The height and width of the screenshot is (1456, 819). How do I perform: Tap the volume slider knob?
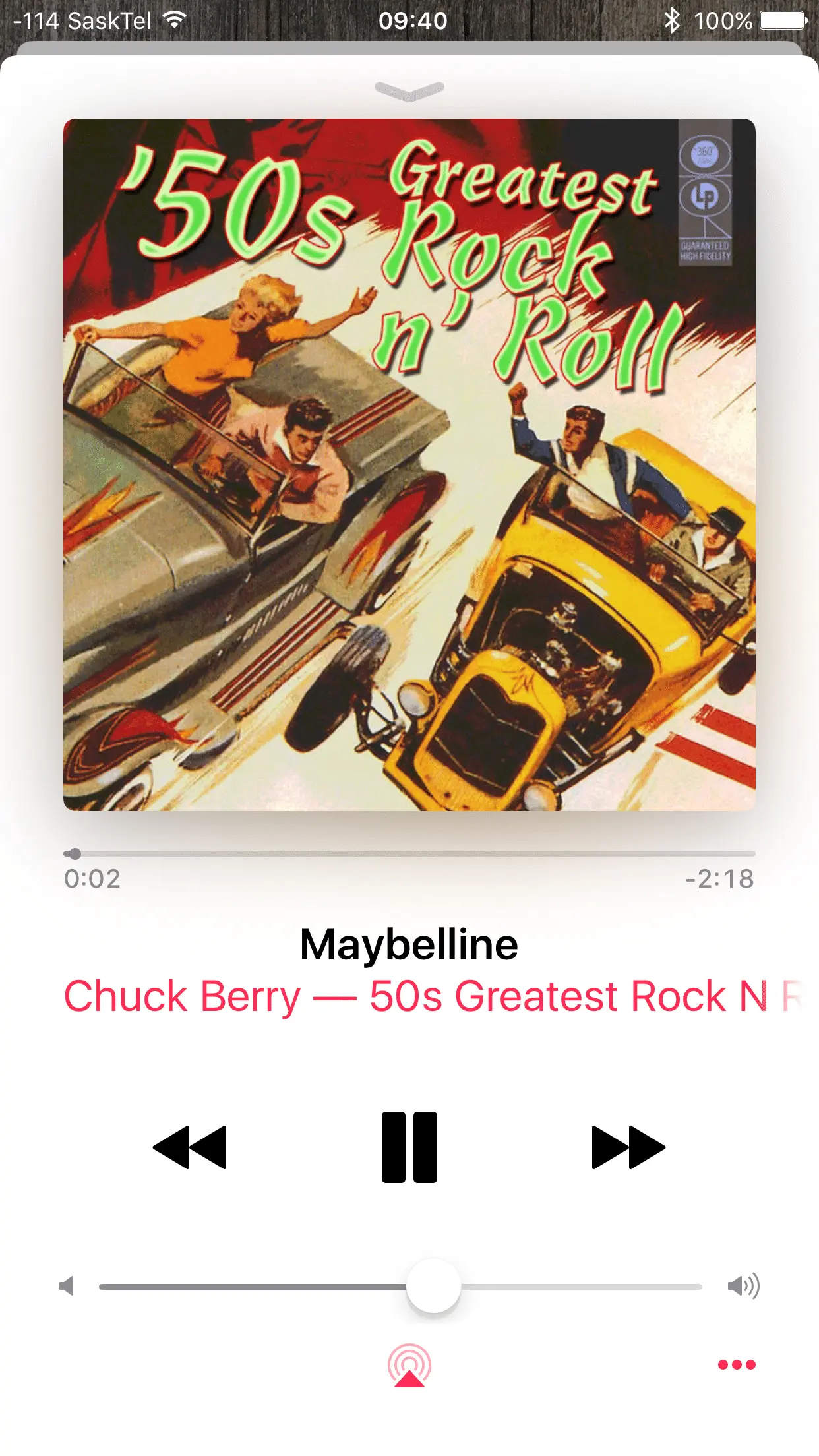point(433,1285)
